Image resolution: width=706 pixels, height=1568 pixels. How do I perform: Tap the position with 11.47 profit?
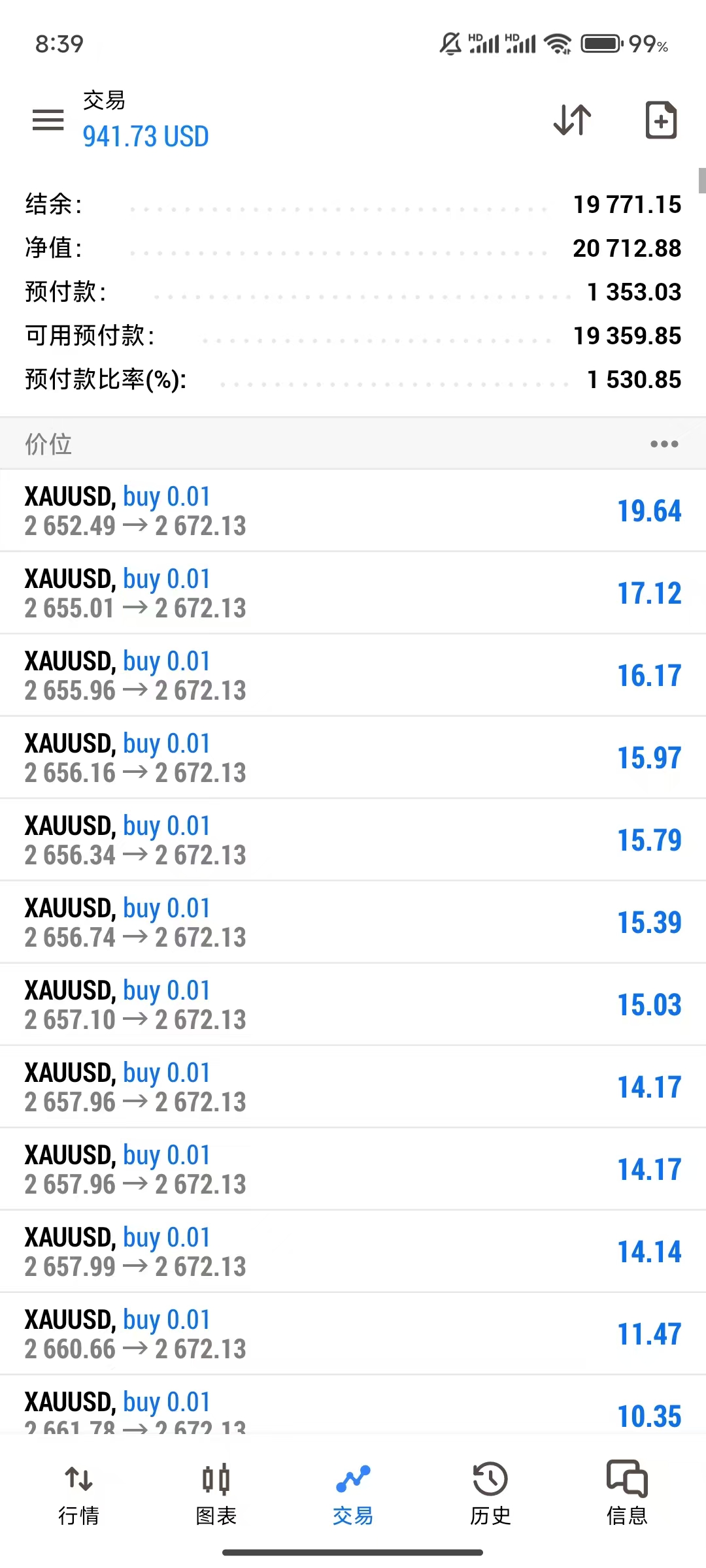point(353,1334)
